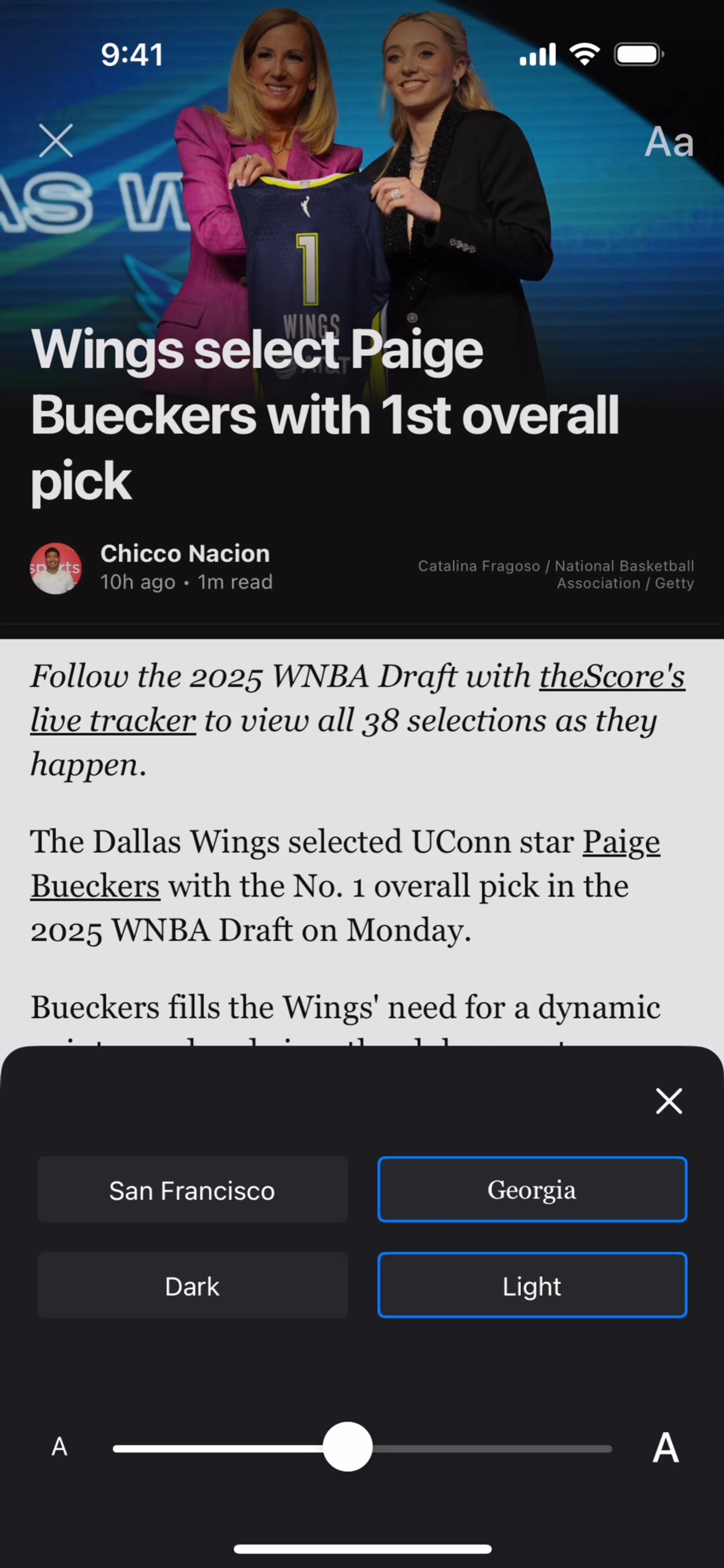Select the Light theme
Viewport: 724px width, 1568px height.
(x=532, y=1286)
